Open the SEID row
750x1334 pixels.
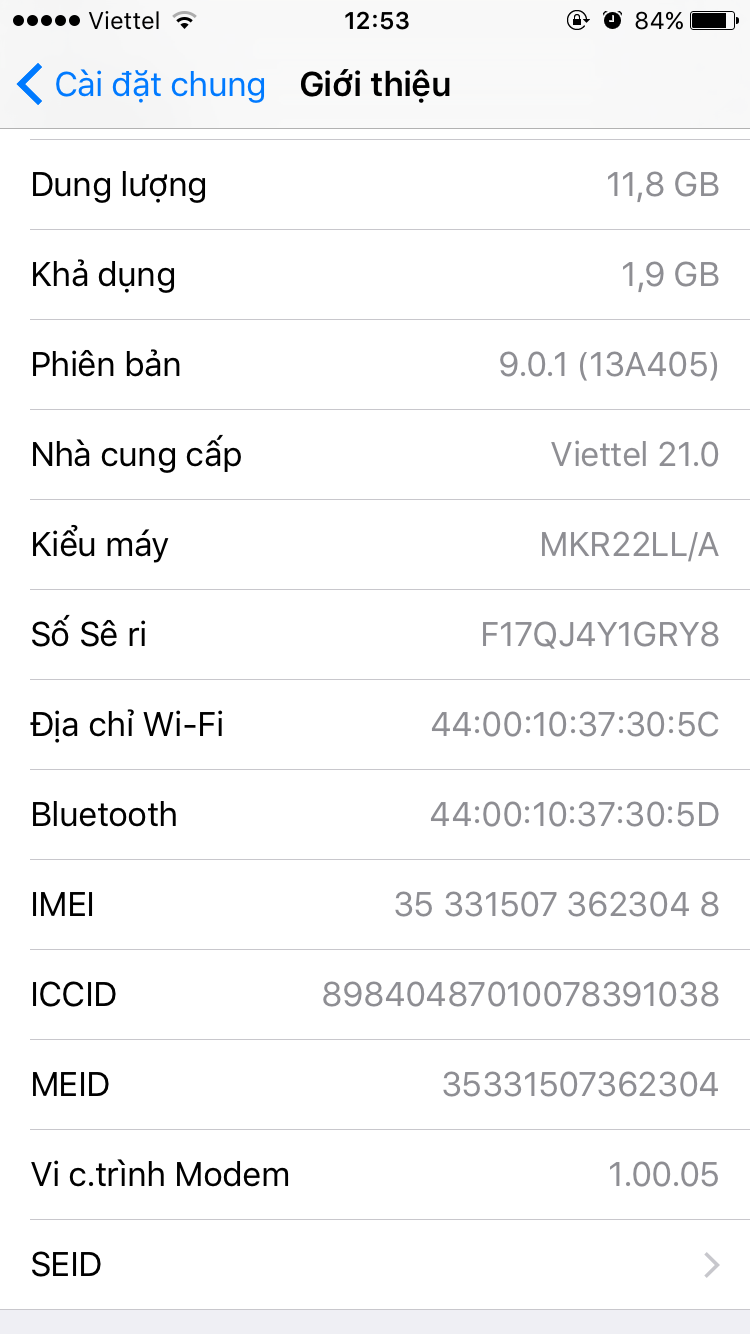pyautogui.click(x=375, y=1265)
